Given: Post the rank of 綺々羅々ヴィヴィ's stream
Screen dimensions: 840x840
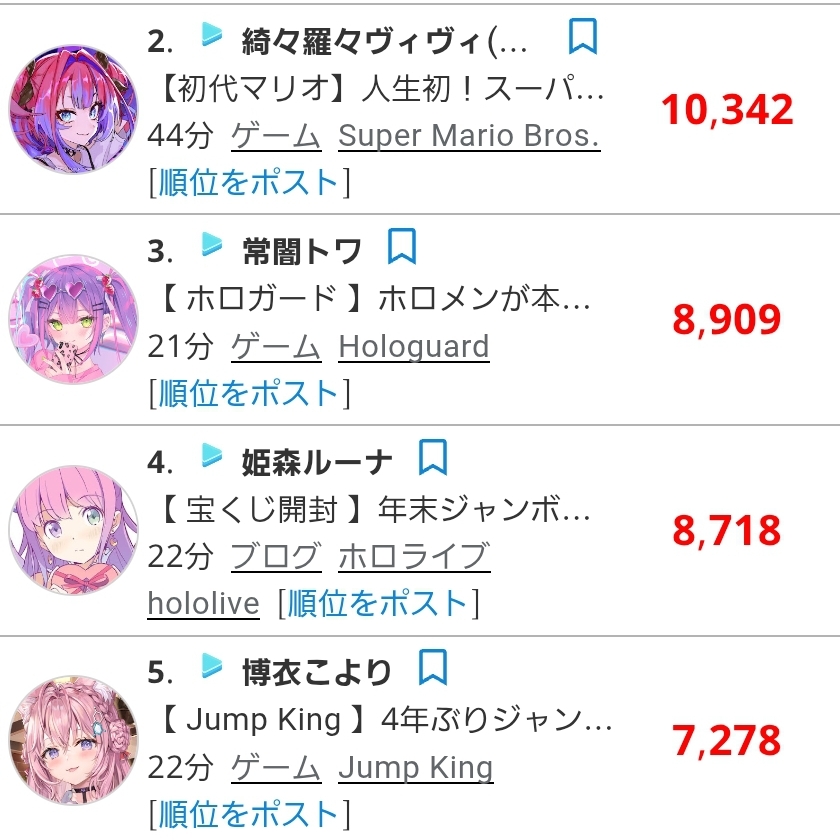Looking at the screenshot, I should coord(249,182).
